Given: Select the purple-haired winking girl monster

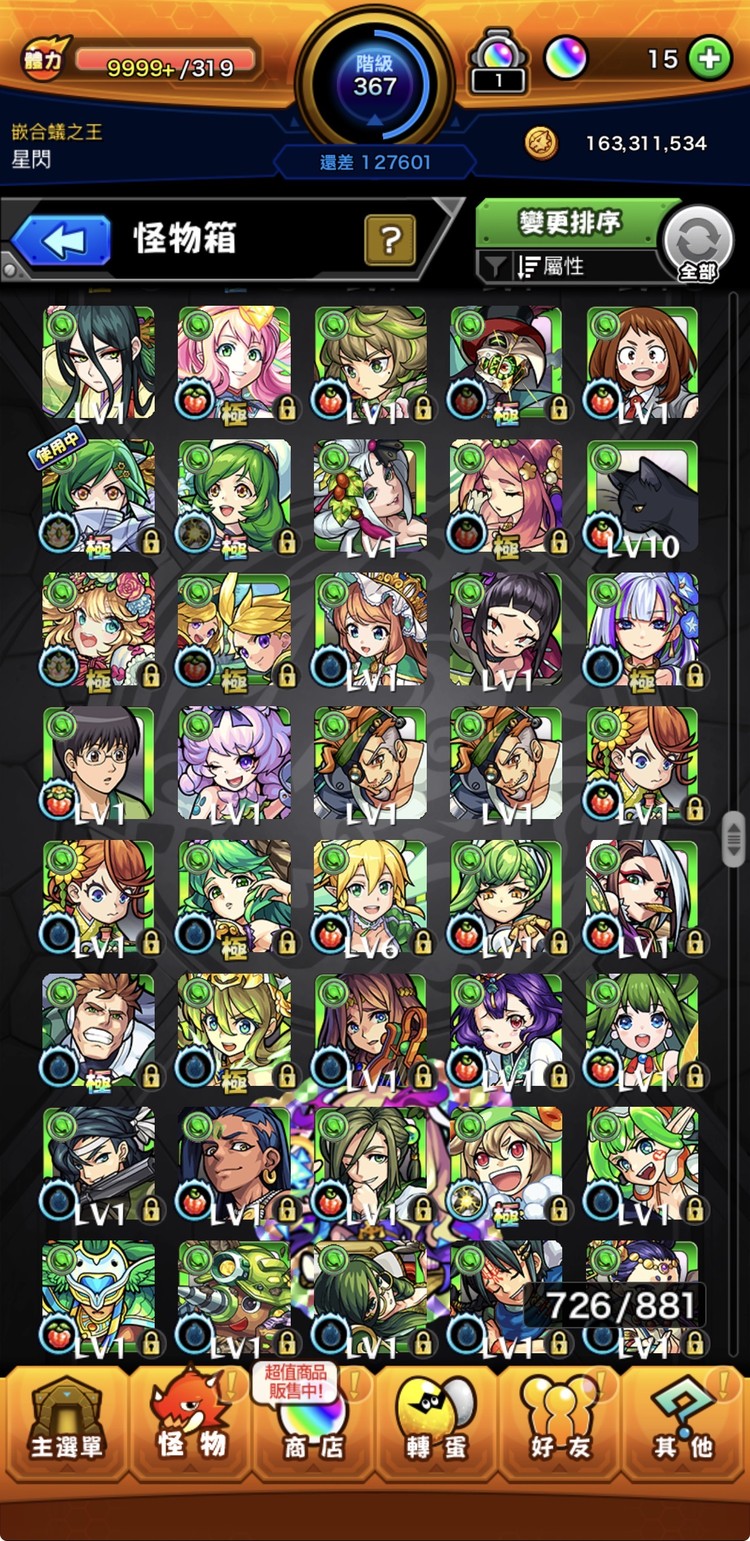Looking at the screenshot, I should coord(235,763).
